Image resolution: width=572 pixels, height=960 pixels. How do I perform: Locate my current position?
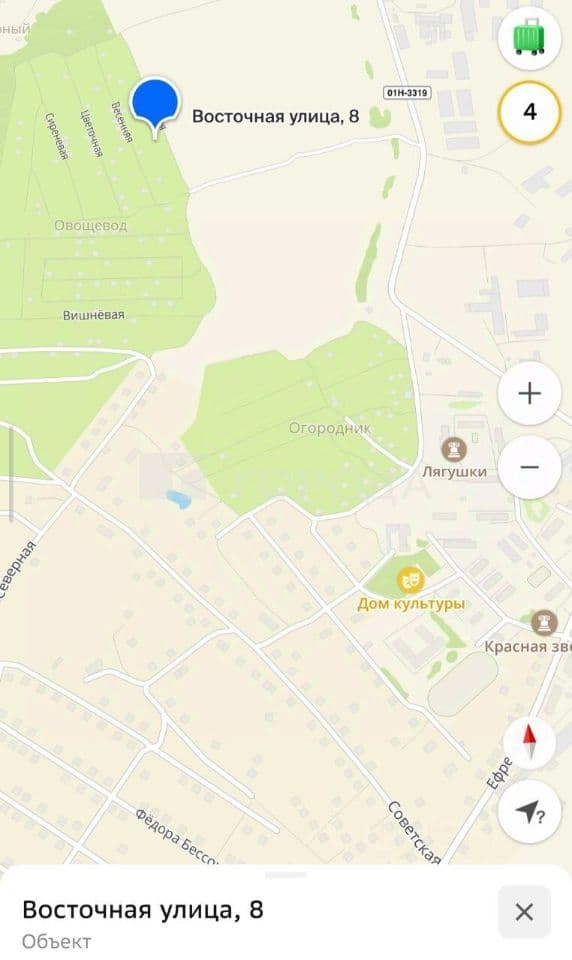click(529, 812)
